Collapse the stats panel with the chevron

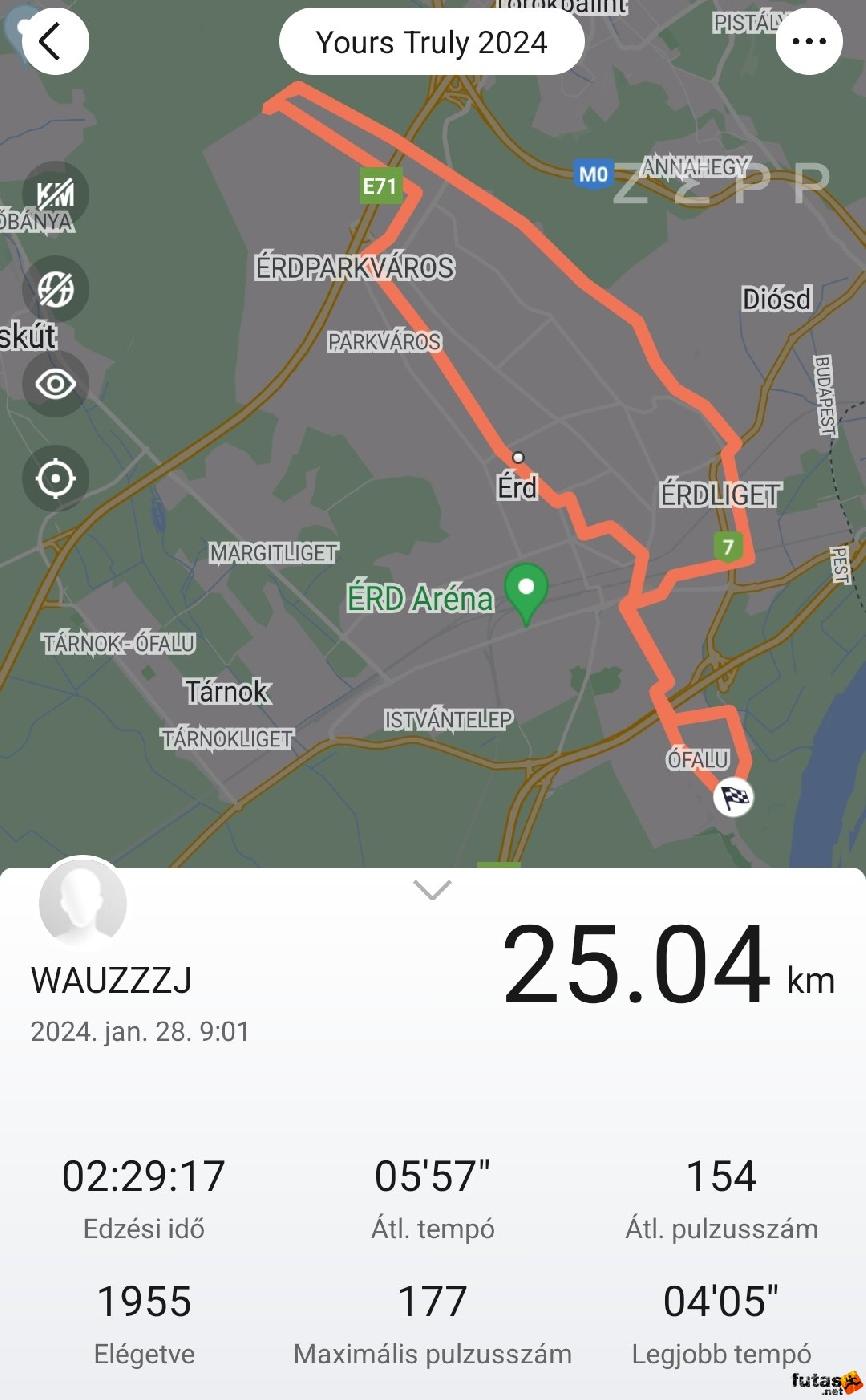[432, 889]
